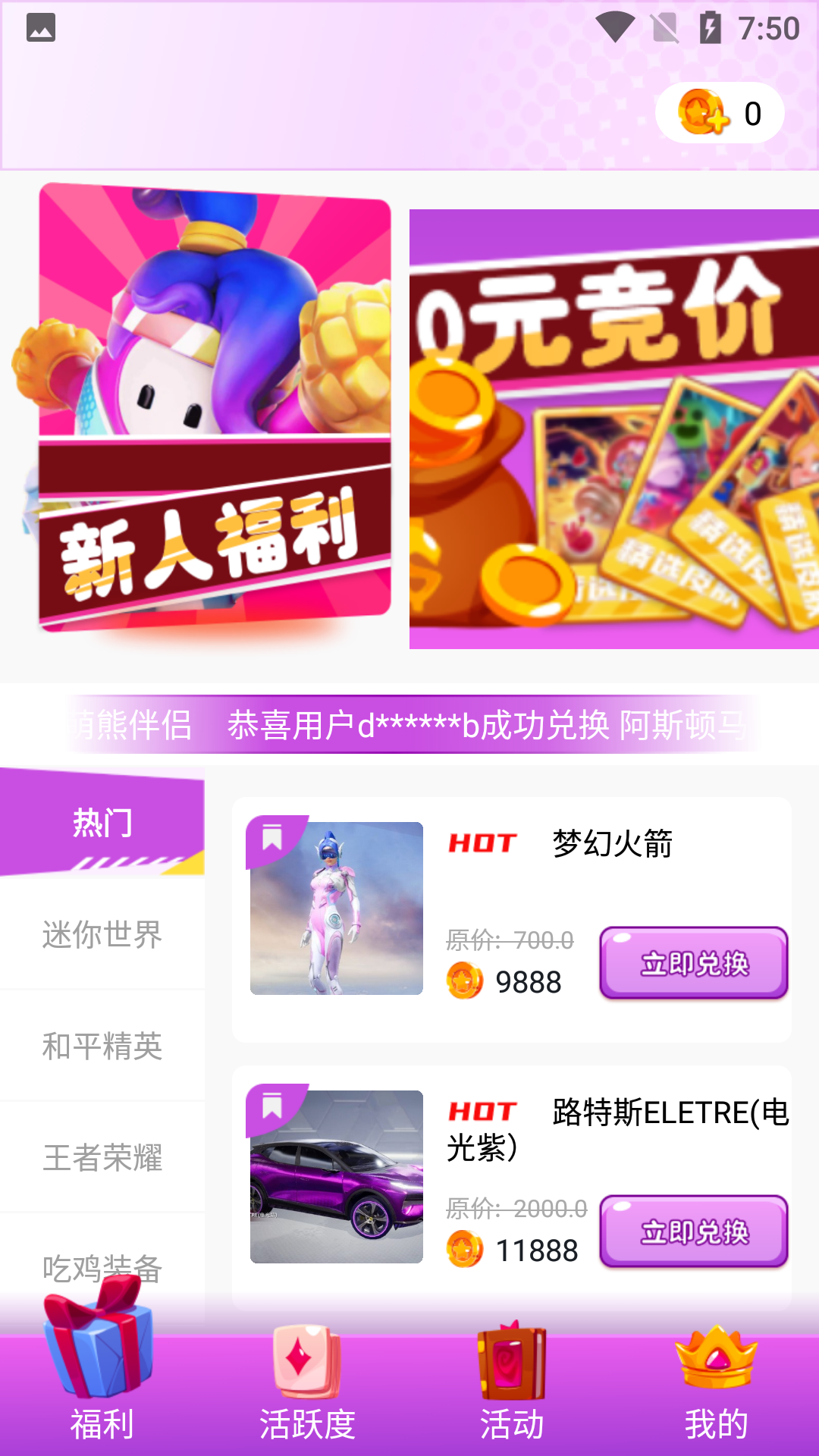Open the 新人福利 banner
The width and height of the screenshot is (819, 1456).
point(215,409)
